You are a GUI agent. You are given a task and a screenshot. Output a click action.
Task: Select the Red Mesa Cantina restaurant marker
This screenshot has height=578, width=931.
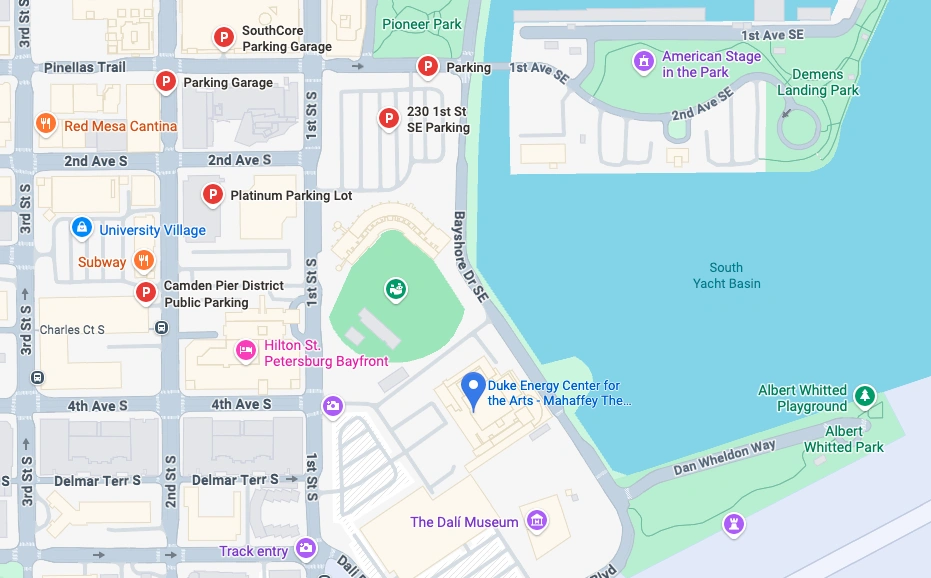[x=46, y=124]
